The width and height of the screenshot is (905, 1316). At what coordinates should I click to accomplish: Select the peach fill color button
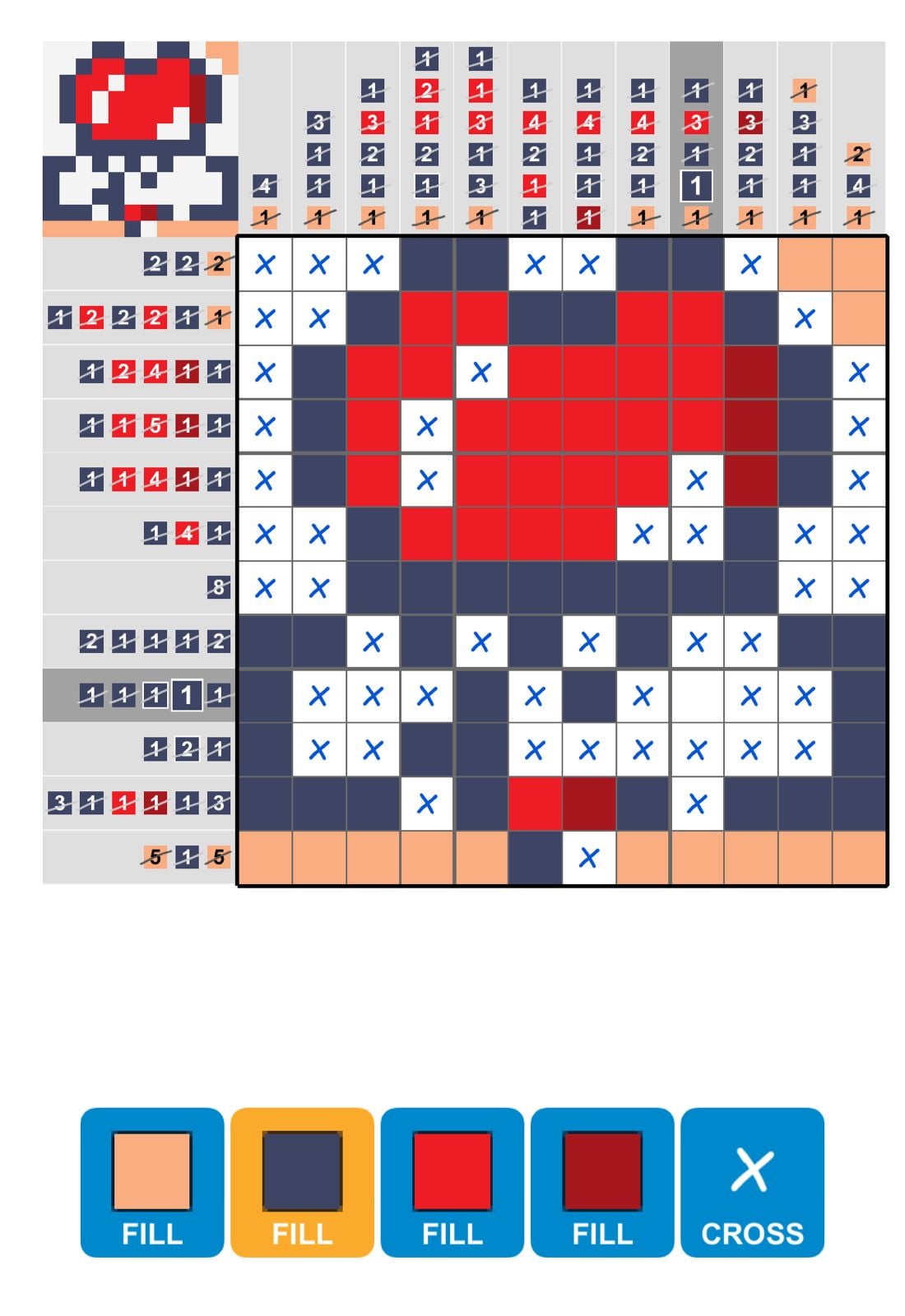pyautogui.click(x=152, y=1182)
